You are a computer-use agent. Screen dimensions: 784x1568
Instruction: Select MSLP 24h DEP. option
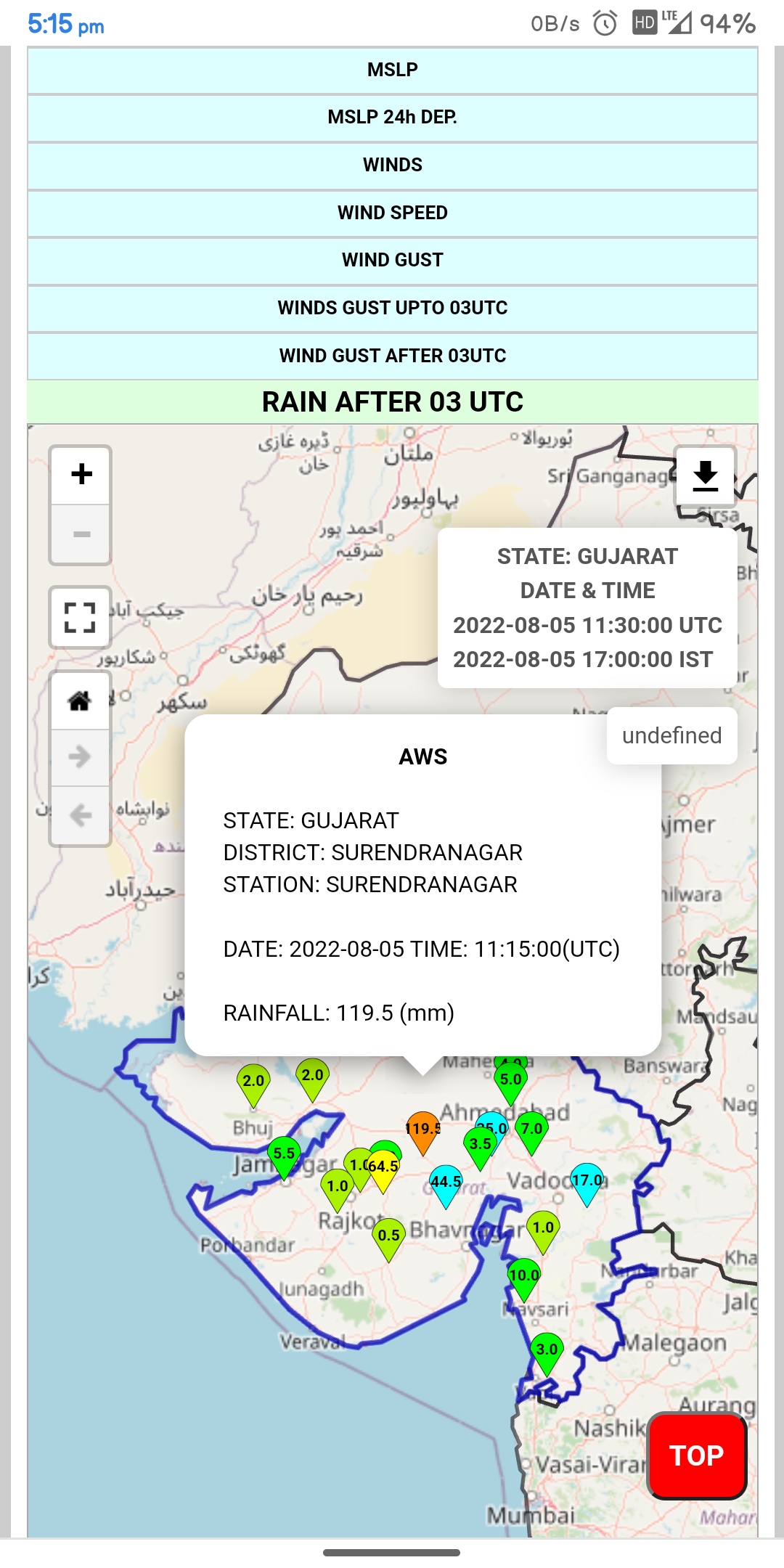tap(392, 117)
